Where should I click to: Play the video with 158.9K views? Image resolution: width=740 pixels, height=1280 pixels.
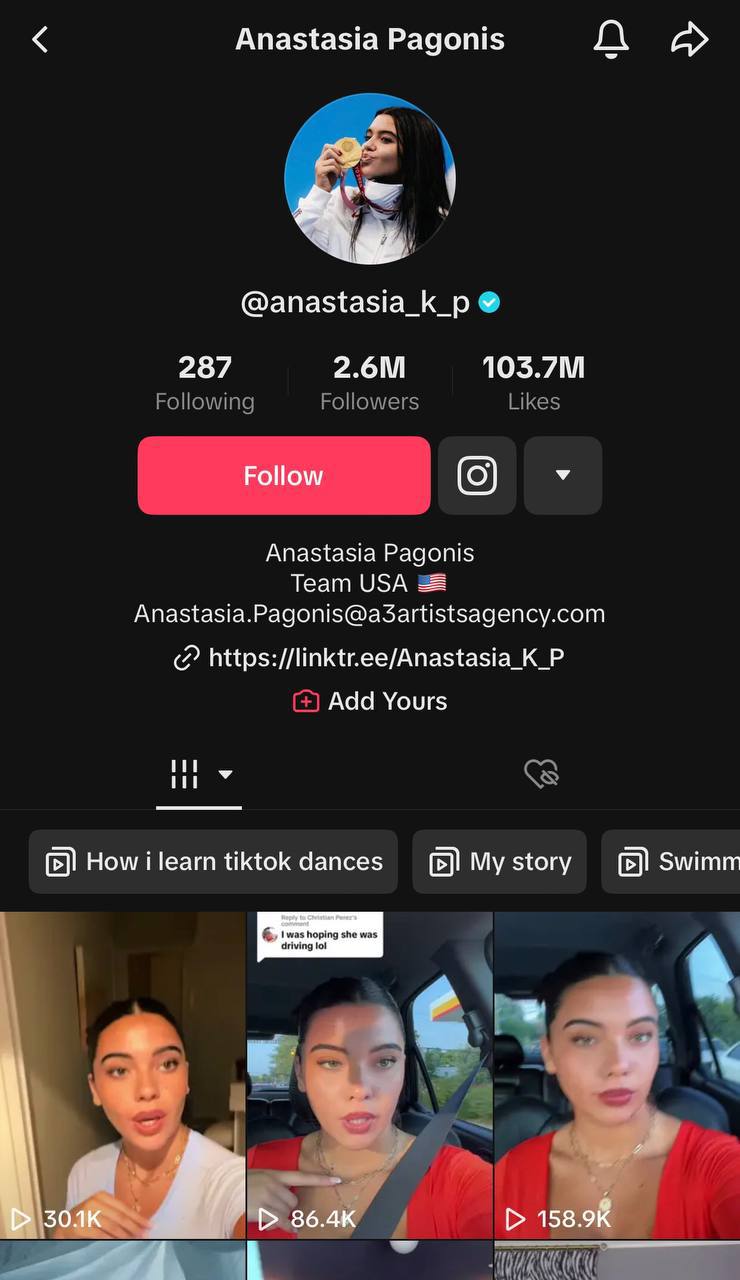[x=617, y=1075]
